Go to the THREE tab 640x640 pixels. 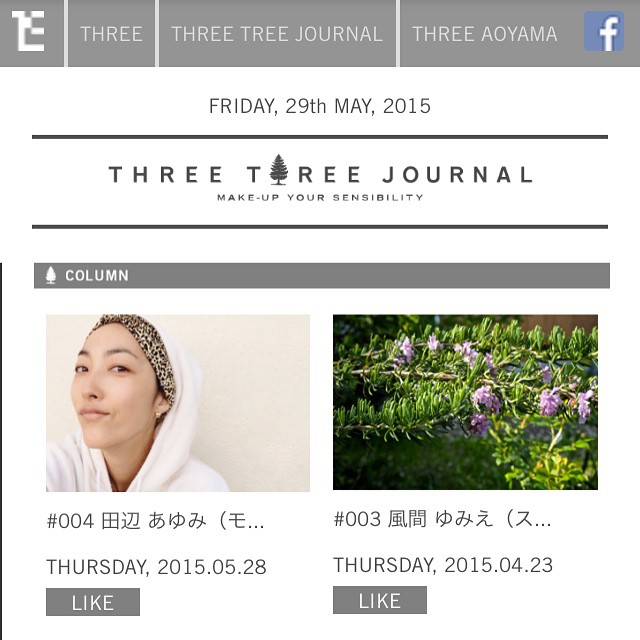111,34
